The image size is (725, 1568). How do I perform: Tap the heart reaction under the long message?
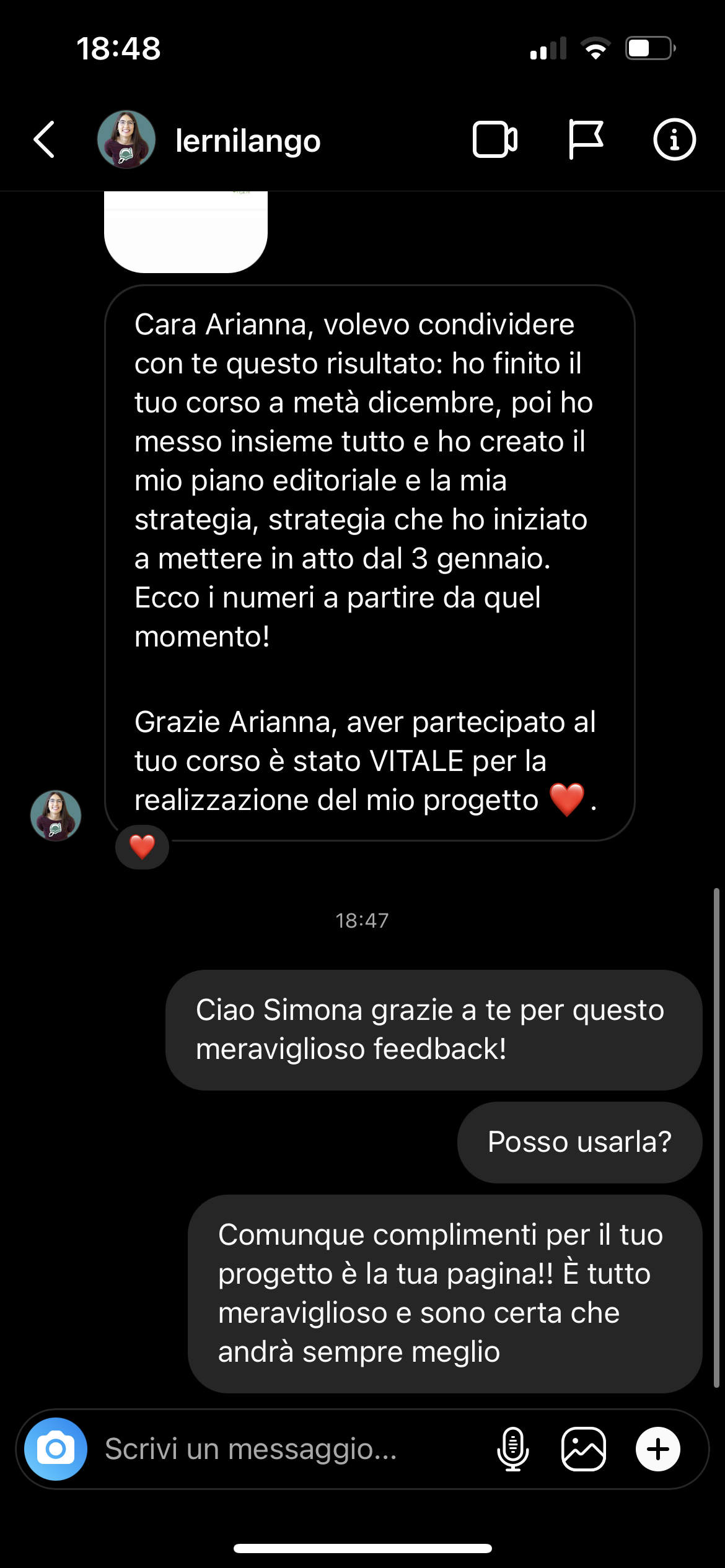pos(142,847)
